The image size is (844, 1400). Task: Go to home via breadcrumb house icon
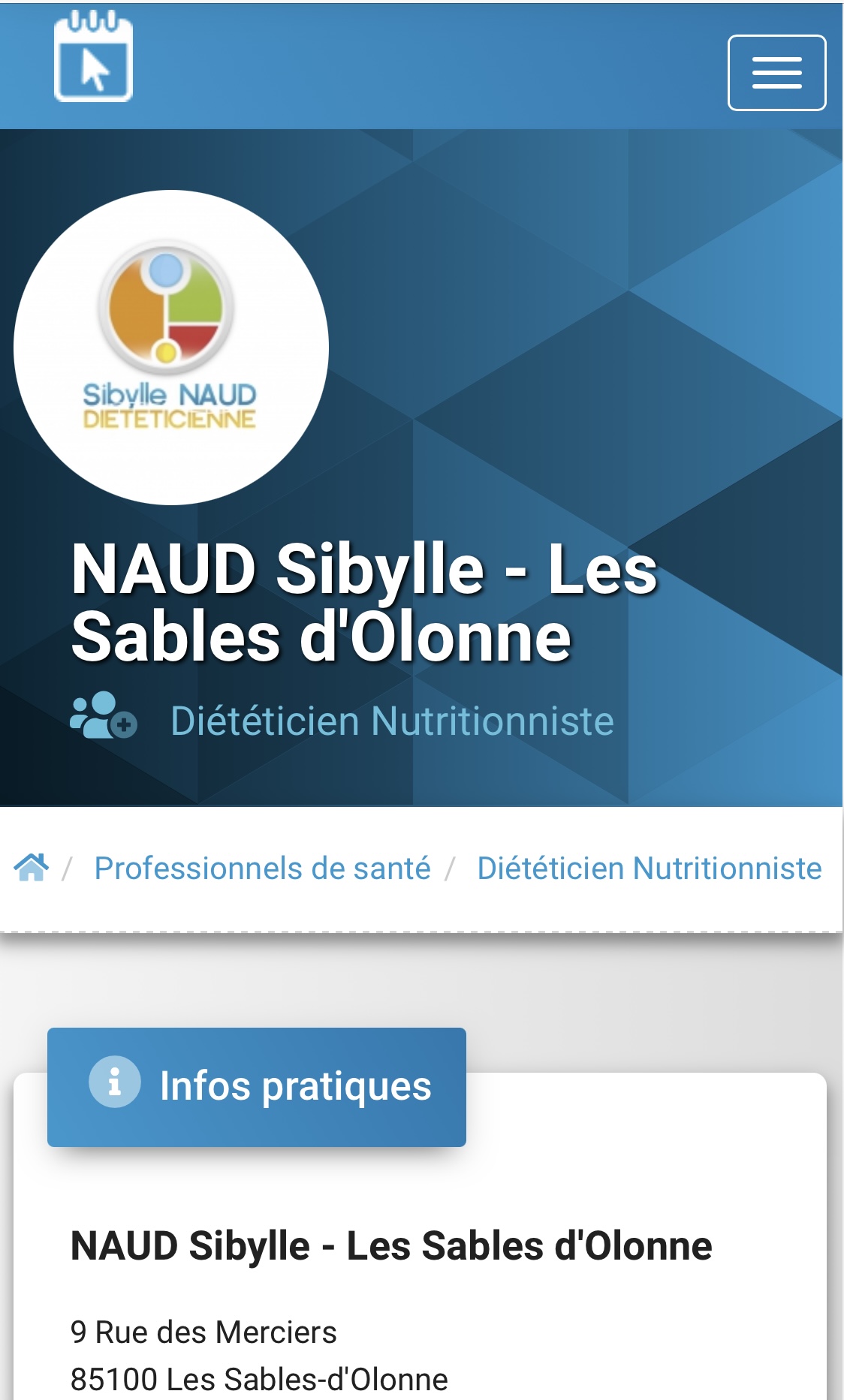tap(31, 868)
